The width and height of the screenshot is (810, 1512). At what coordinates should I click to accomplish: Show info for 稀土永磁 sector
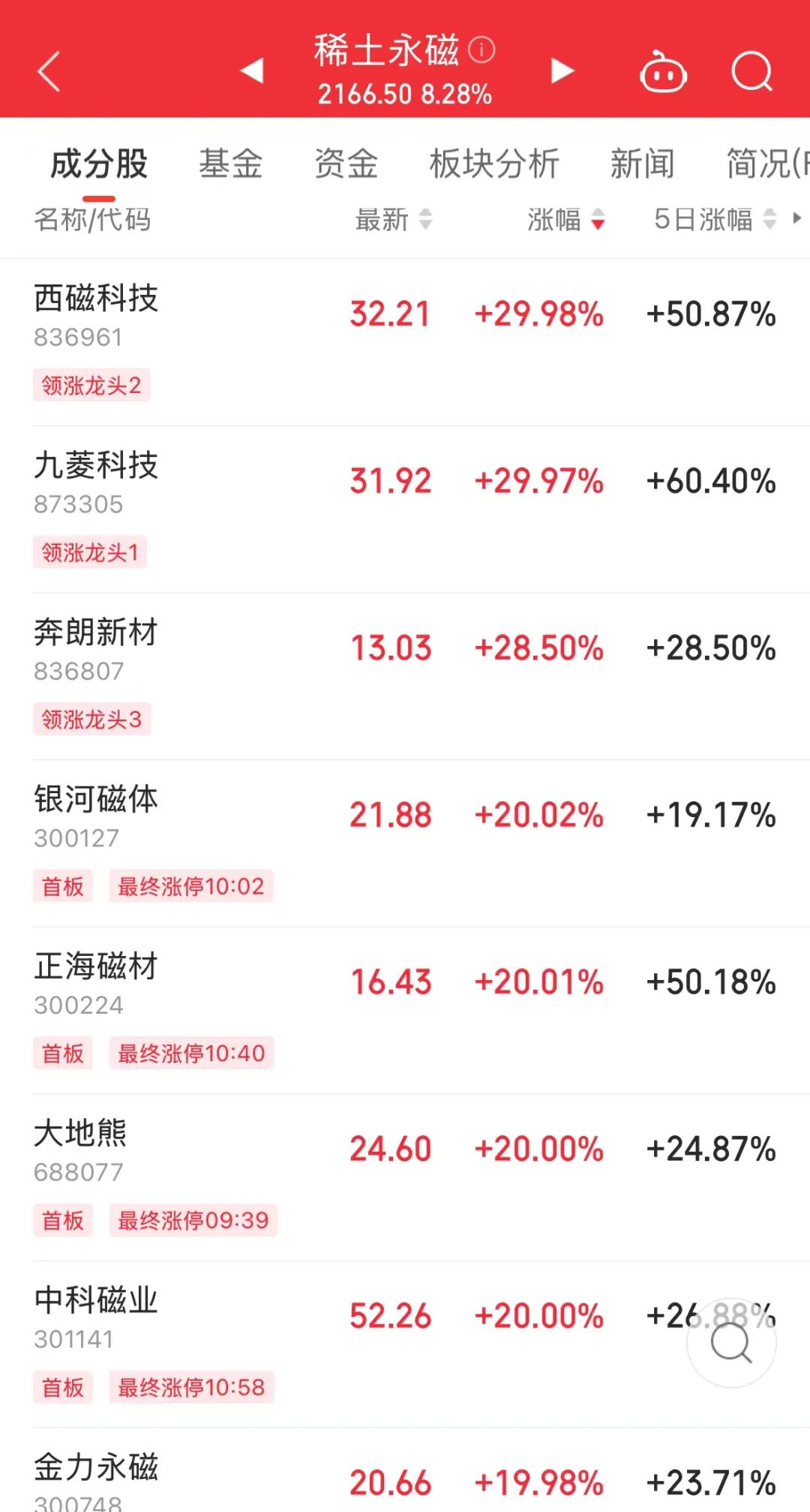coord(481,50)
